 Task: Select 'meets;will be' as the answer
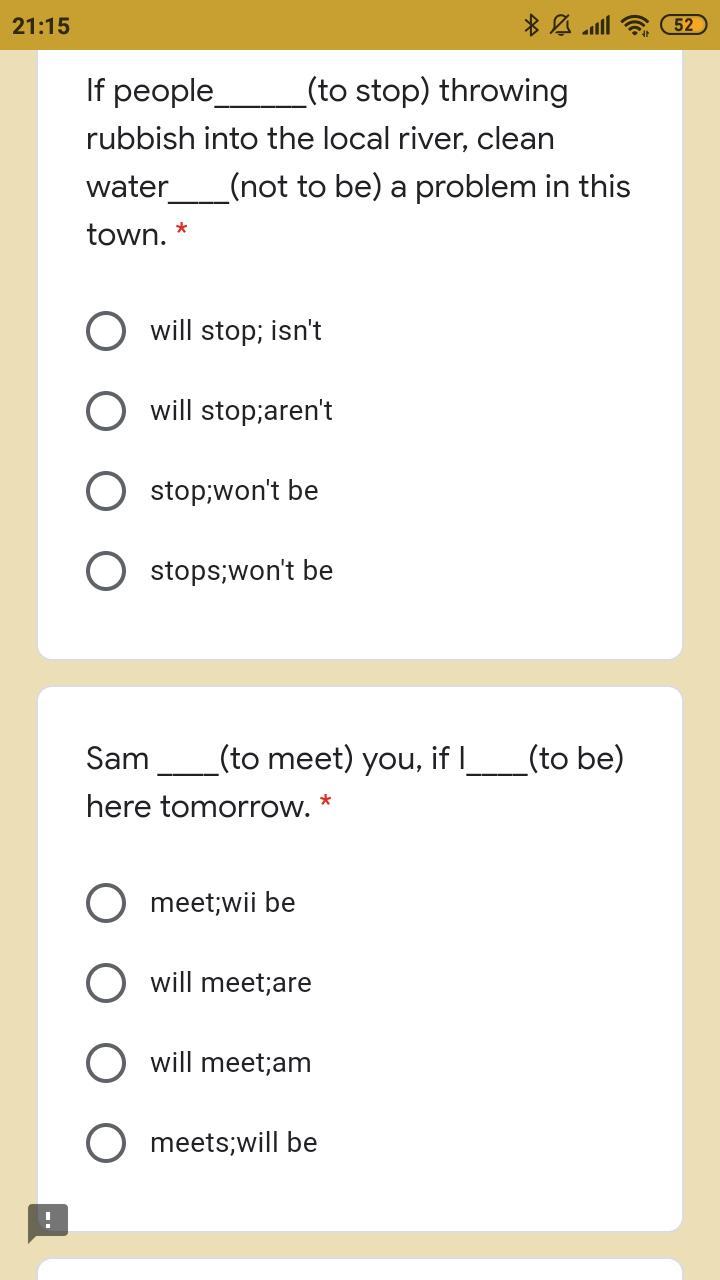click(106, 1143)
